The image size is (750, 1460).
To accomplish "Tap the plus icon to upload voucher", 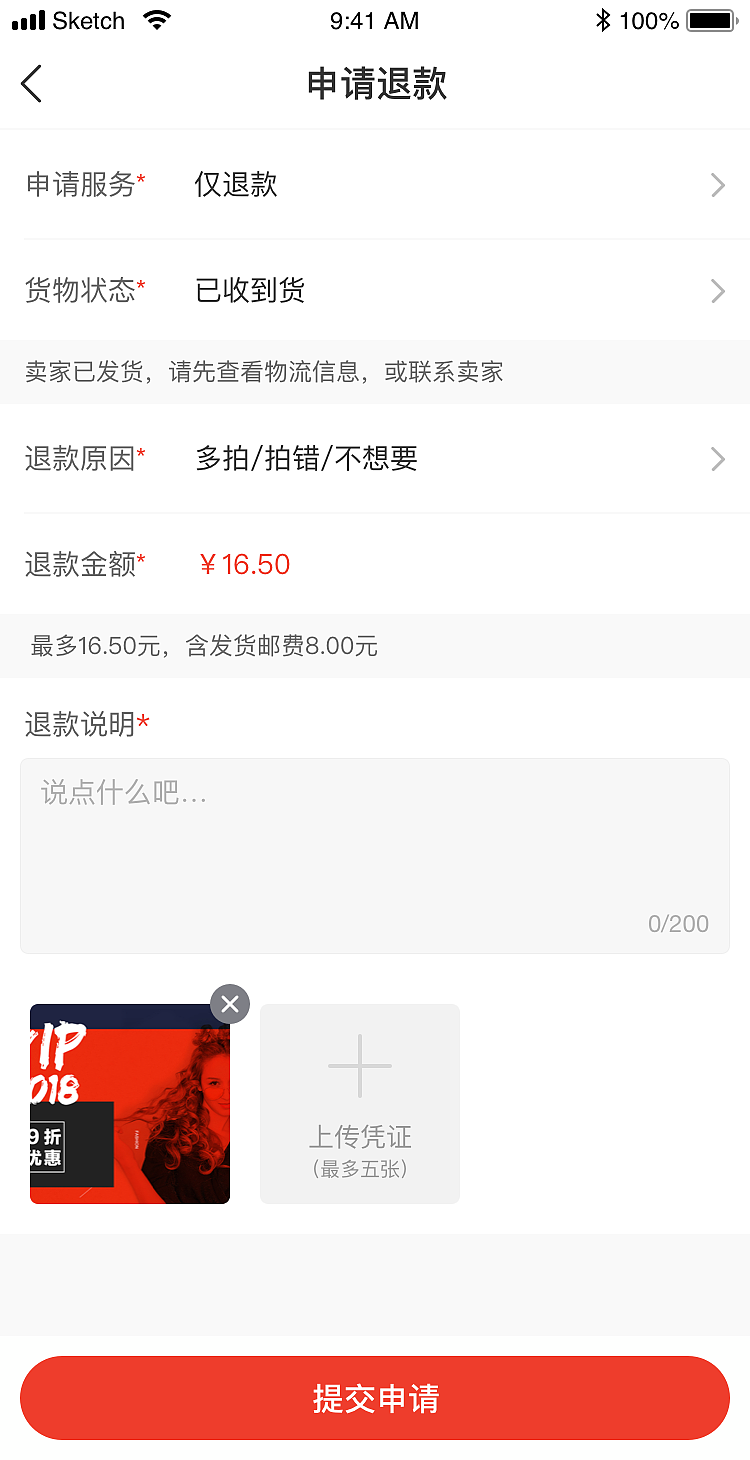I will (x=359, y=1065).
